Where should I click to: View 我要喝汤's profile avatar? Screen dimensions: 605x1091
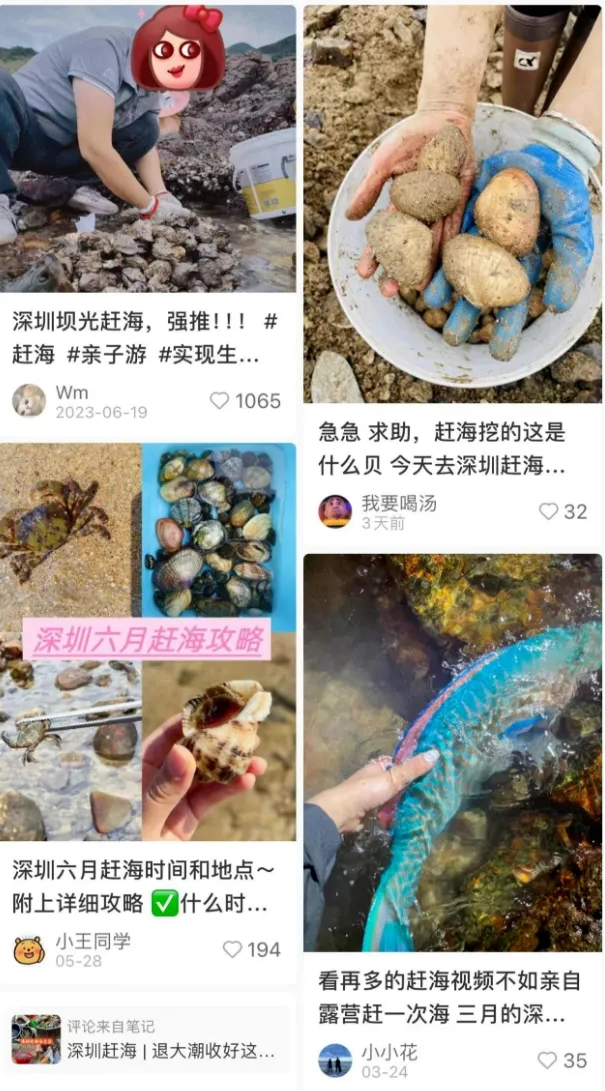[335, 511]
